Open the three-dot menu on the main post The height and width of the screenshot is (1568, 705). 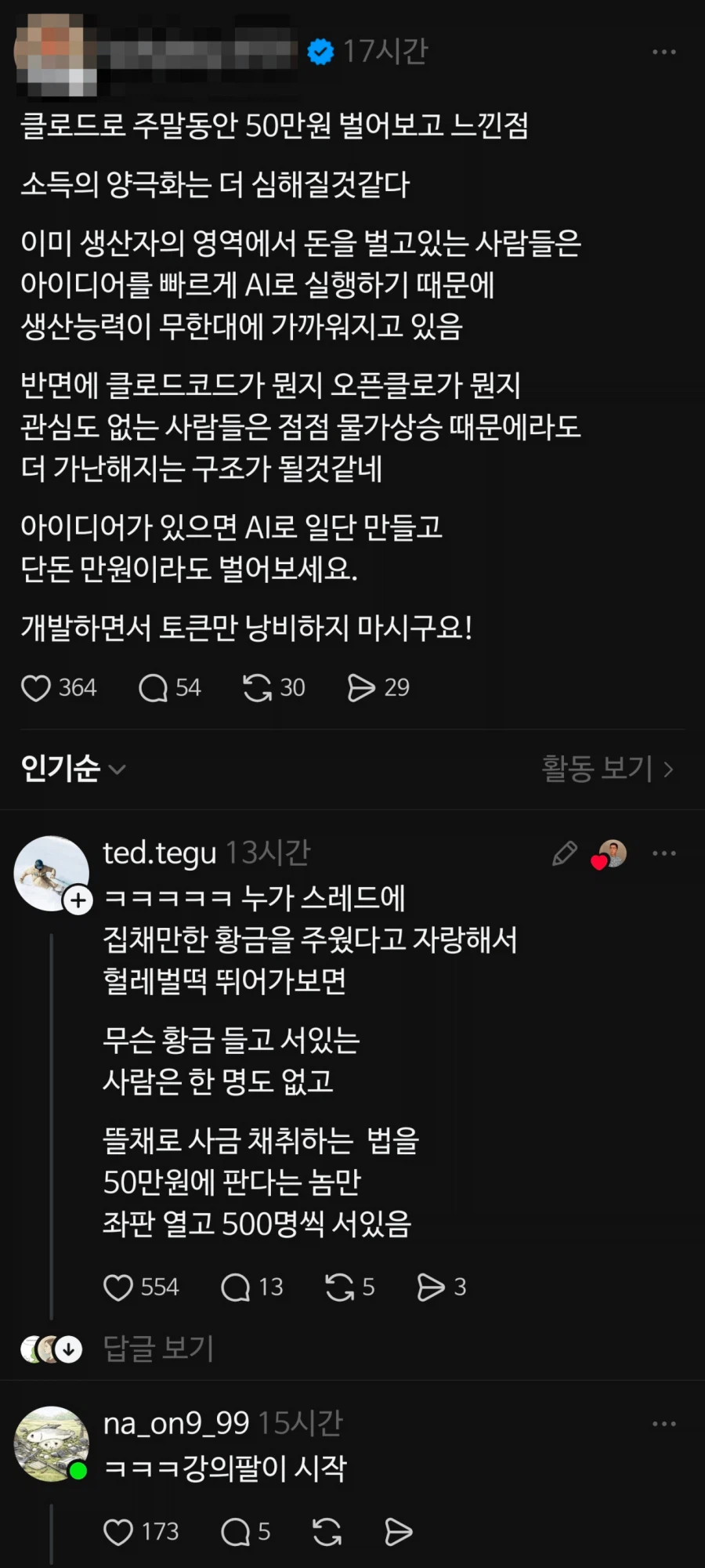point(664,51)
